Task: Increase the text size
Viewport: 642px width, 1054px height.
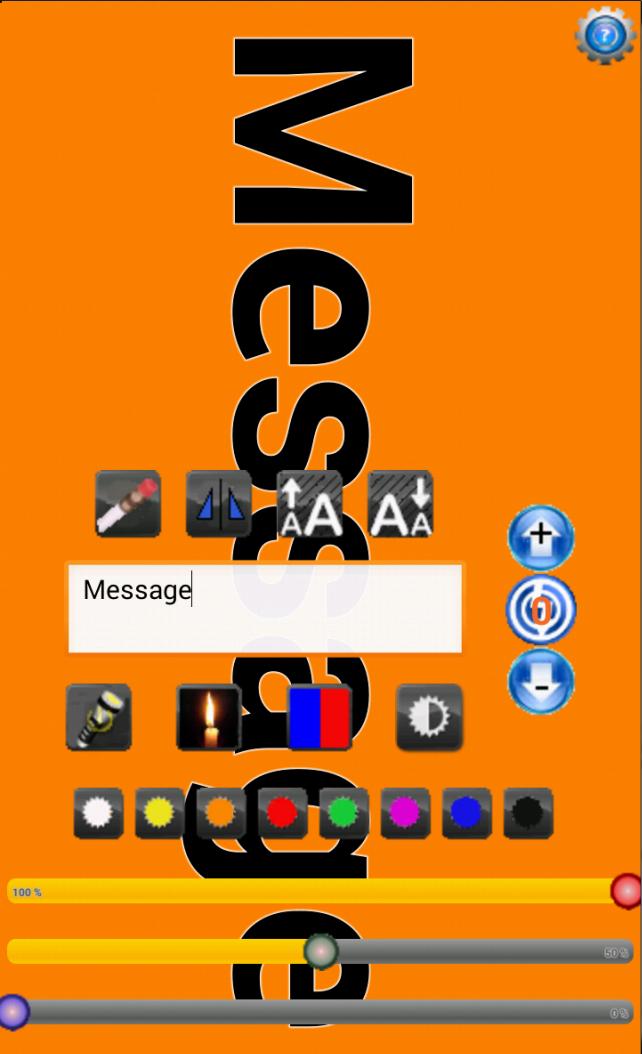Action: tap(309, 503)
